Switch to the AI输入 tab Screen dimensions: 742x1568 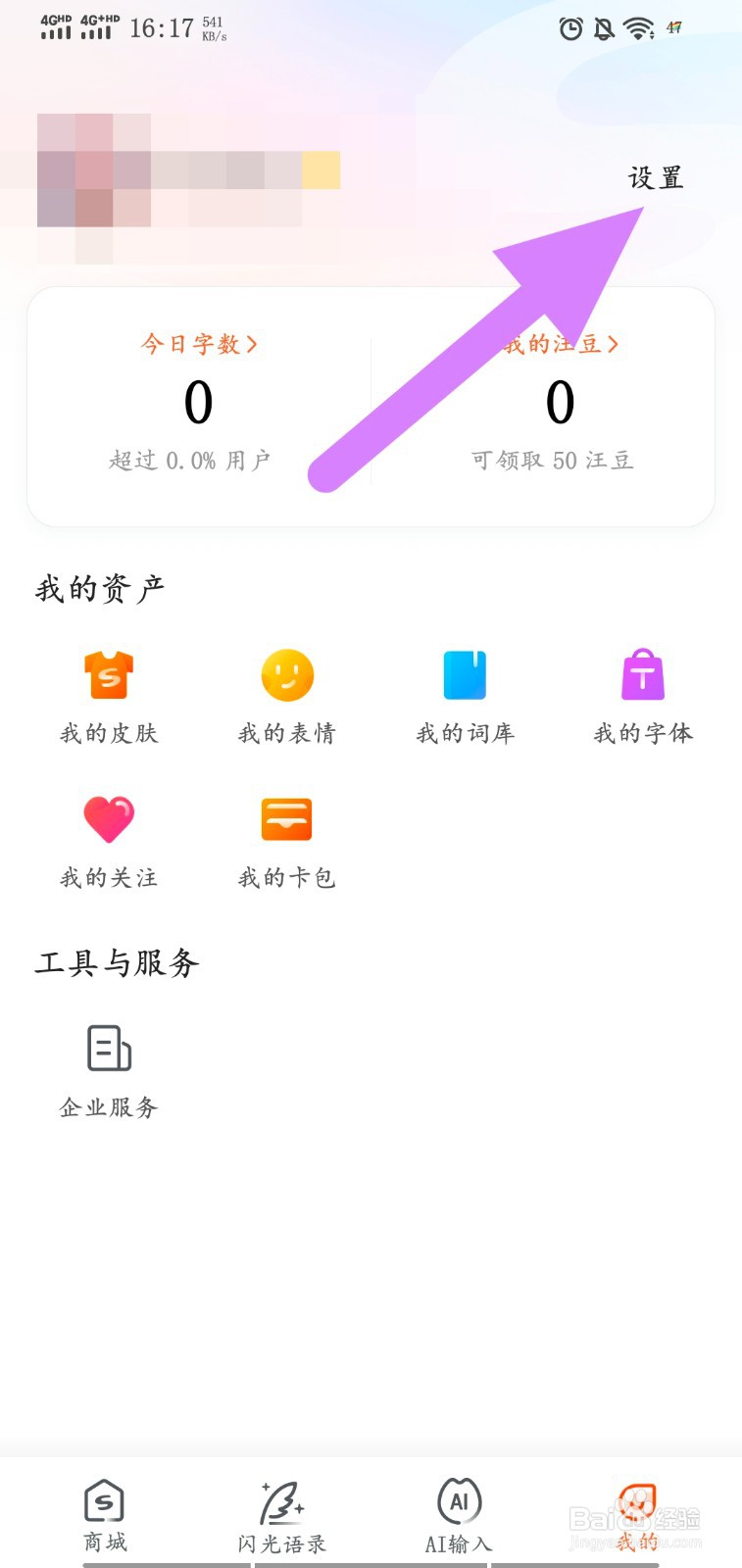[x=459, y=1515]
